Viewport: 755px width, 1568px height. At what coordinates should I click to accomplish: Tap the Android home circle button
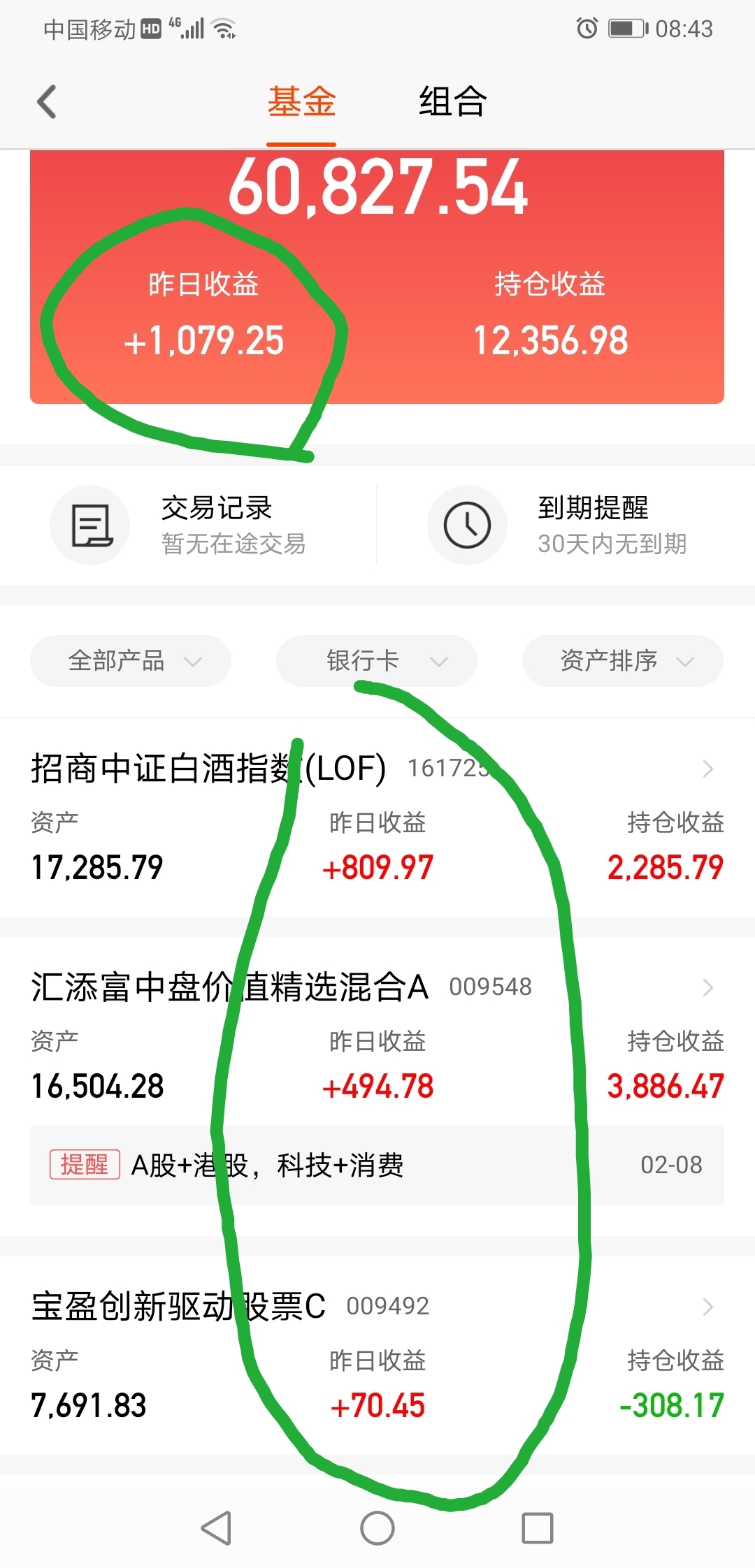(x=377, y=1527)
